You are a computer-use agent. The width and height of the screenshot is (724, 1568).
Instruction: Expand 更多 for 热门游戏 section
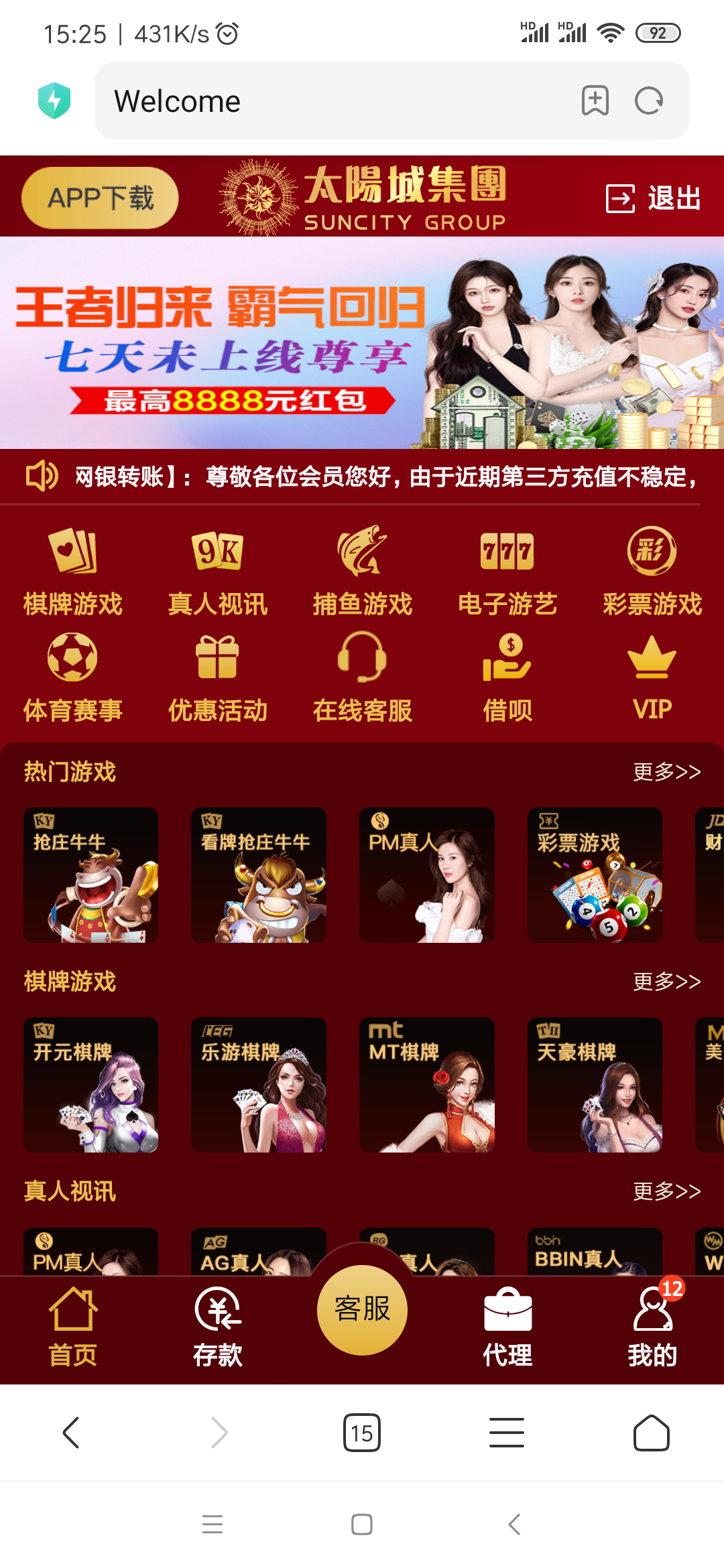pos(667,771)
